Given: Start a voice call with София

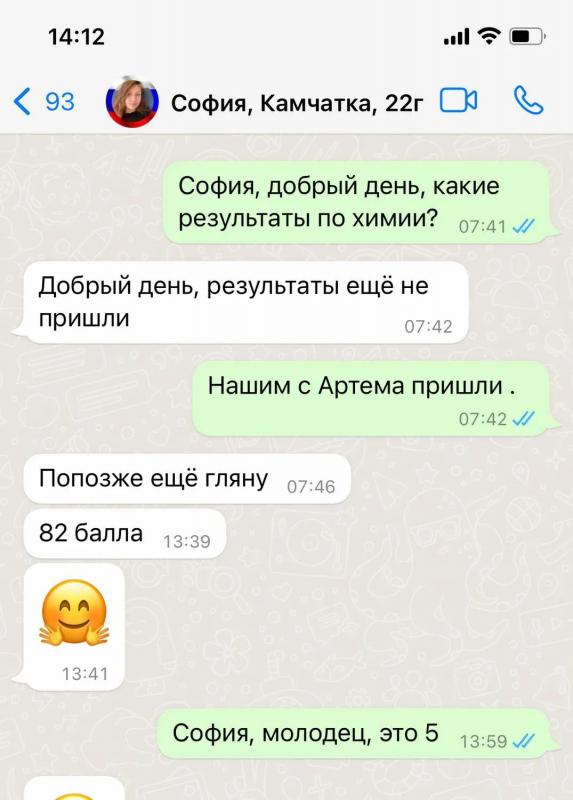Looking at the screenshot, I should [529, 101].
